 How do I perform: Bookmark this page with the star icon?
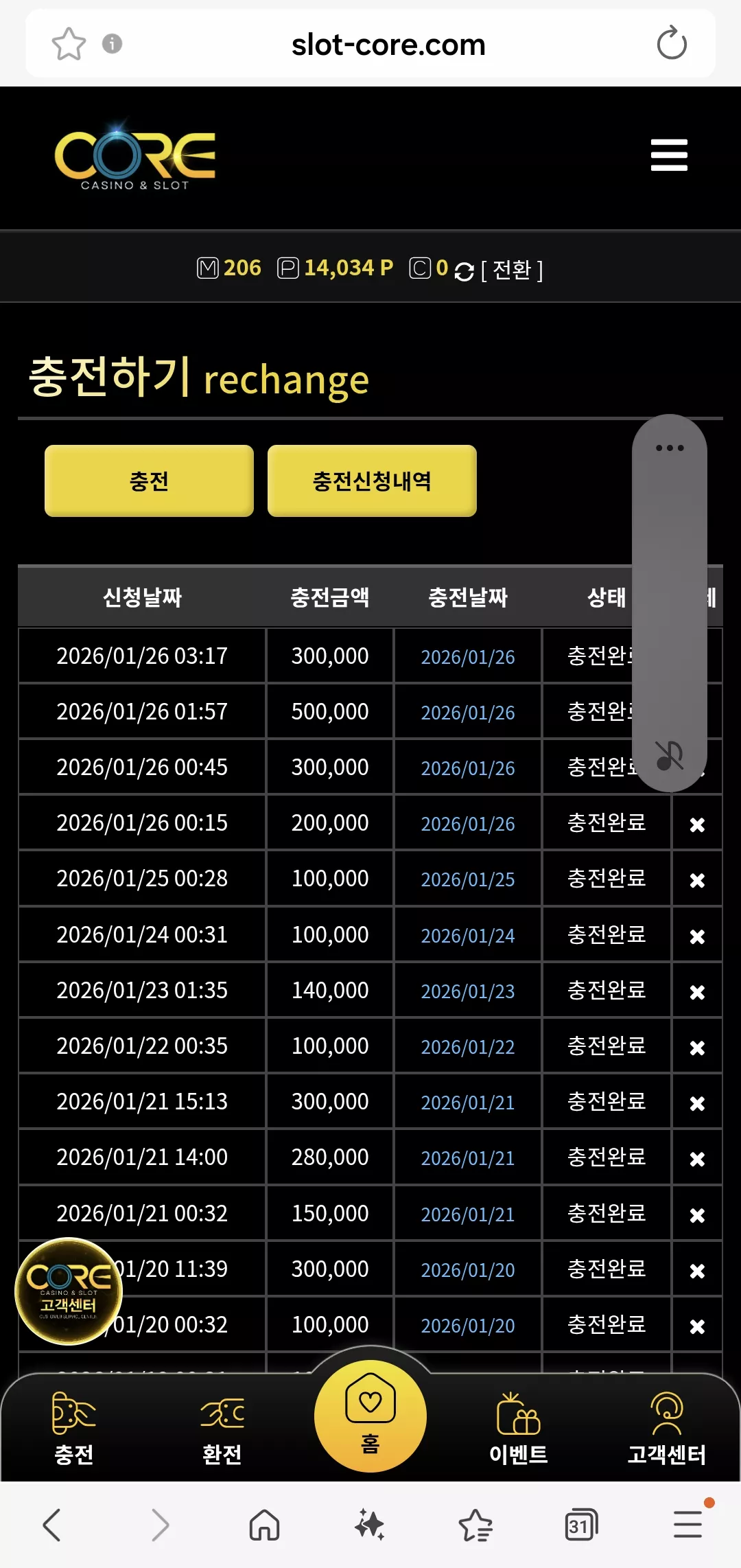(69, 44)
